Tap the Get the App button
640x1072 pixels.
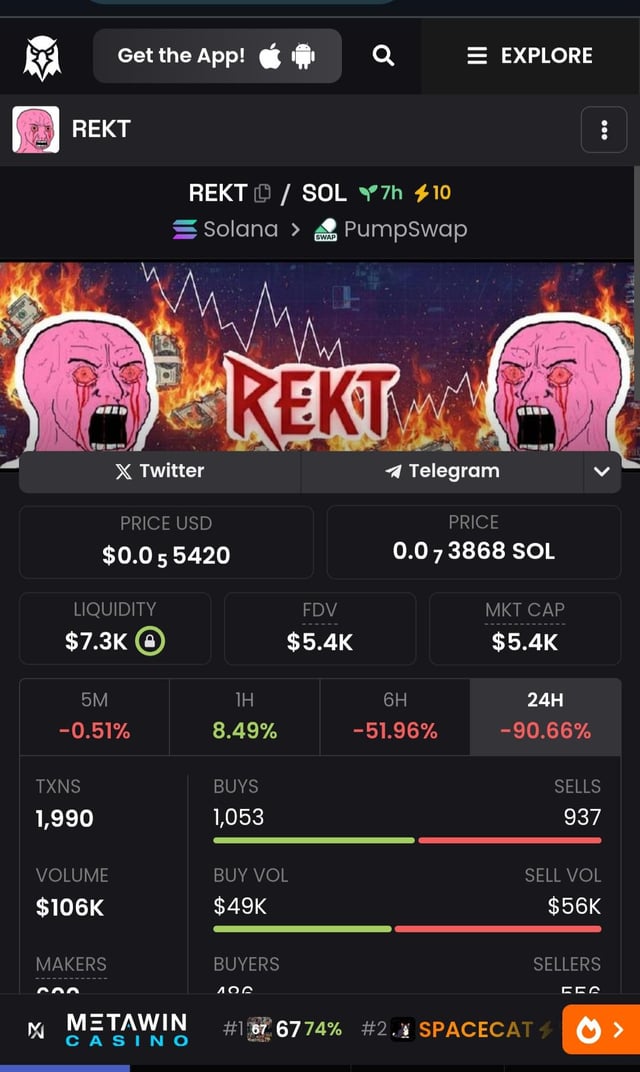[x=217, y=56]
